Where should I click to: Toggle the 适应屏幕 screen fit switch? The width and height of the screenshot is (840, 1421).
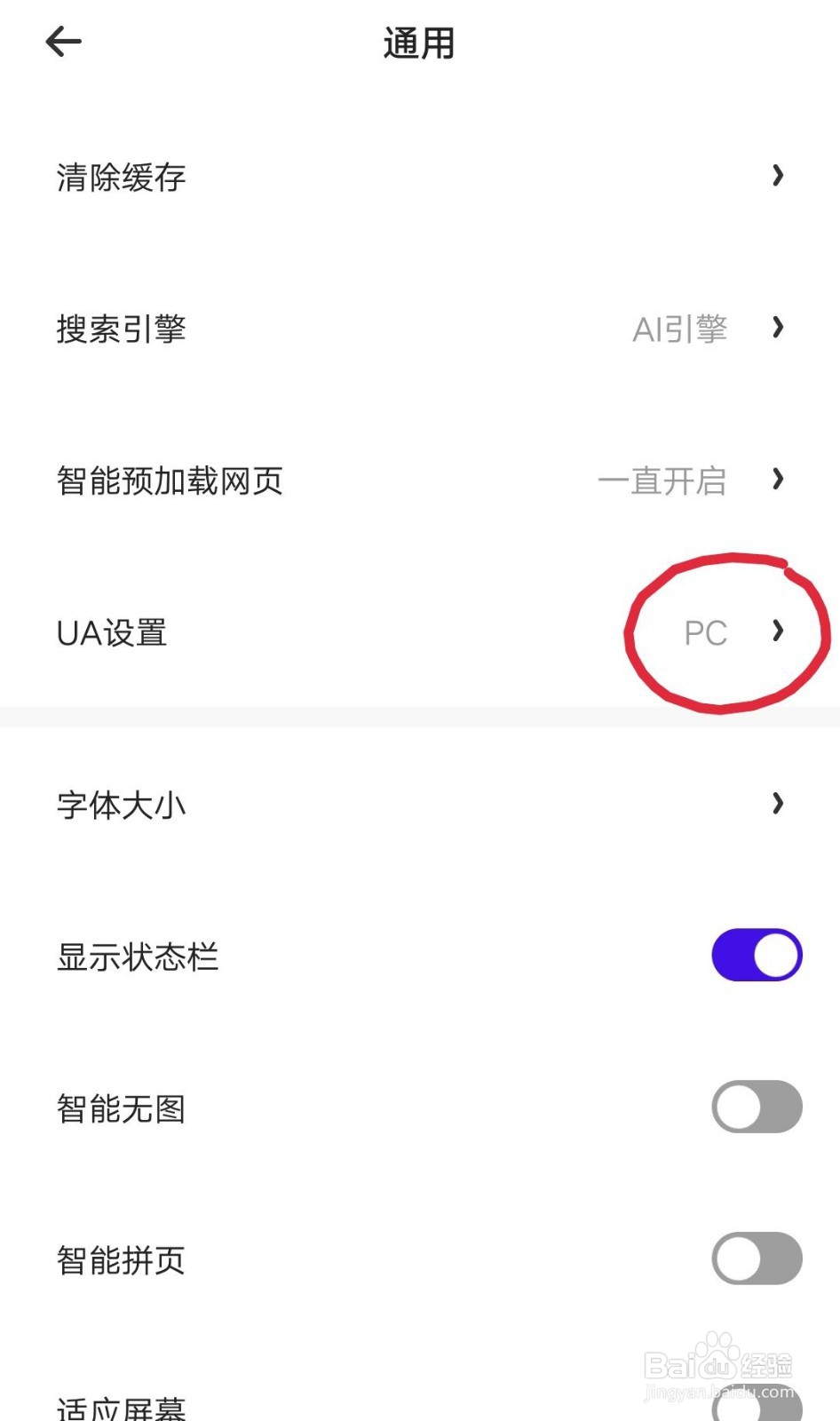(x=756, y=1410)
